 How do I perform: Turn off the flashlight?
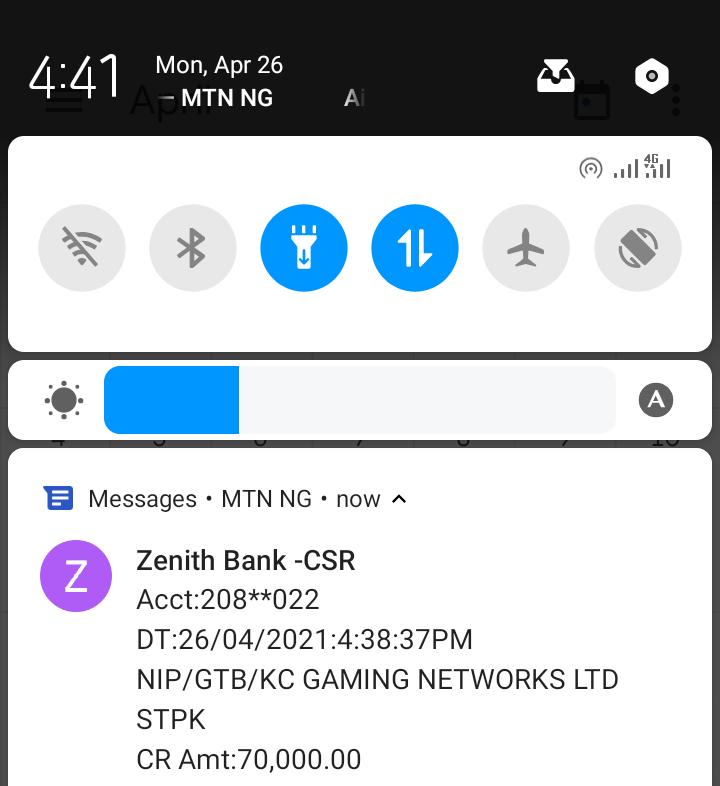[304, 248]
